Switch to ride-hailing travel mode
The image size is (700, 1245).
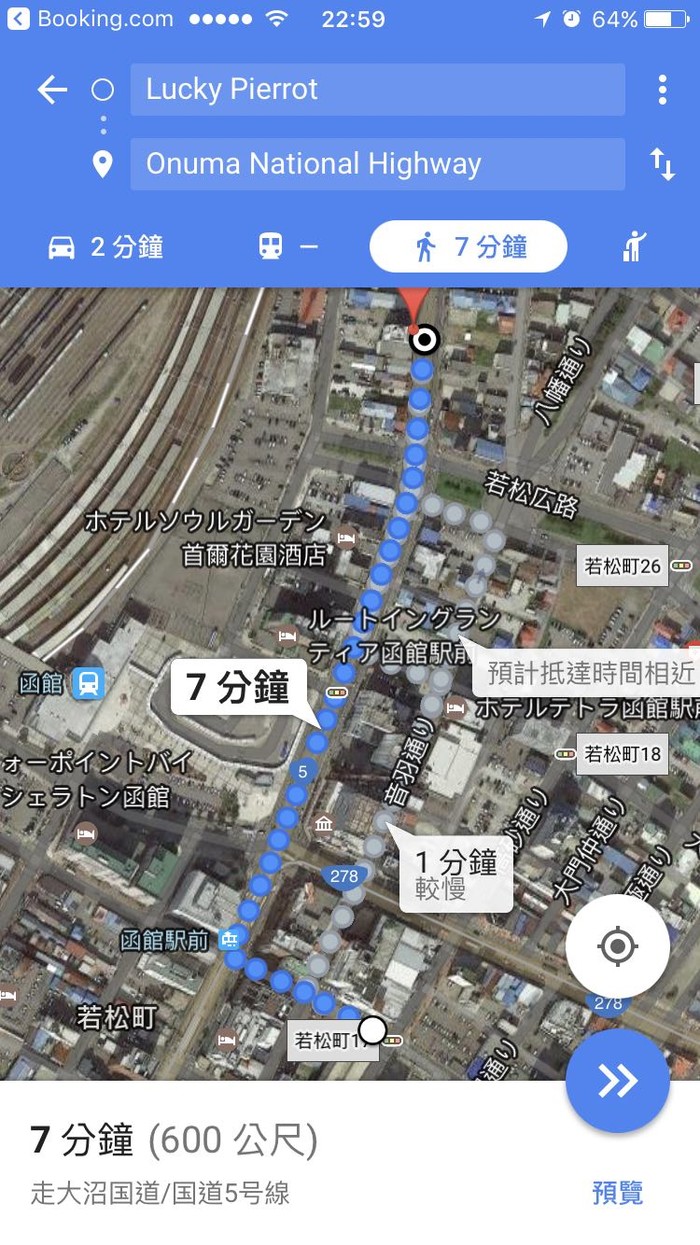(x=634, y=247)
